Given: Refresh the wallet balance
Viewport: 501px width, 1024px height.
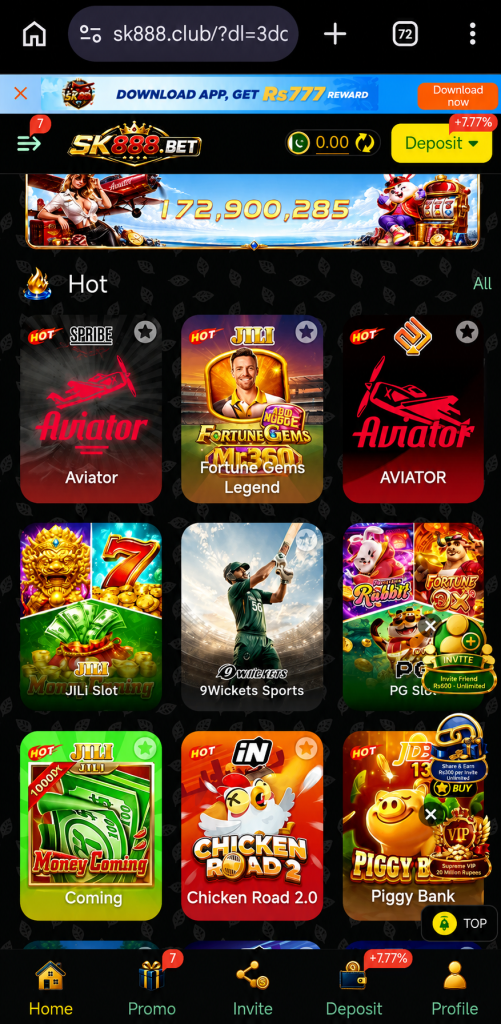Looking at the screenshot, I should (x=364, y=143).
